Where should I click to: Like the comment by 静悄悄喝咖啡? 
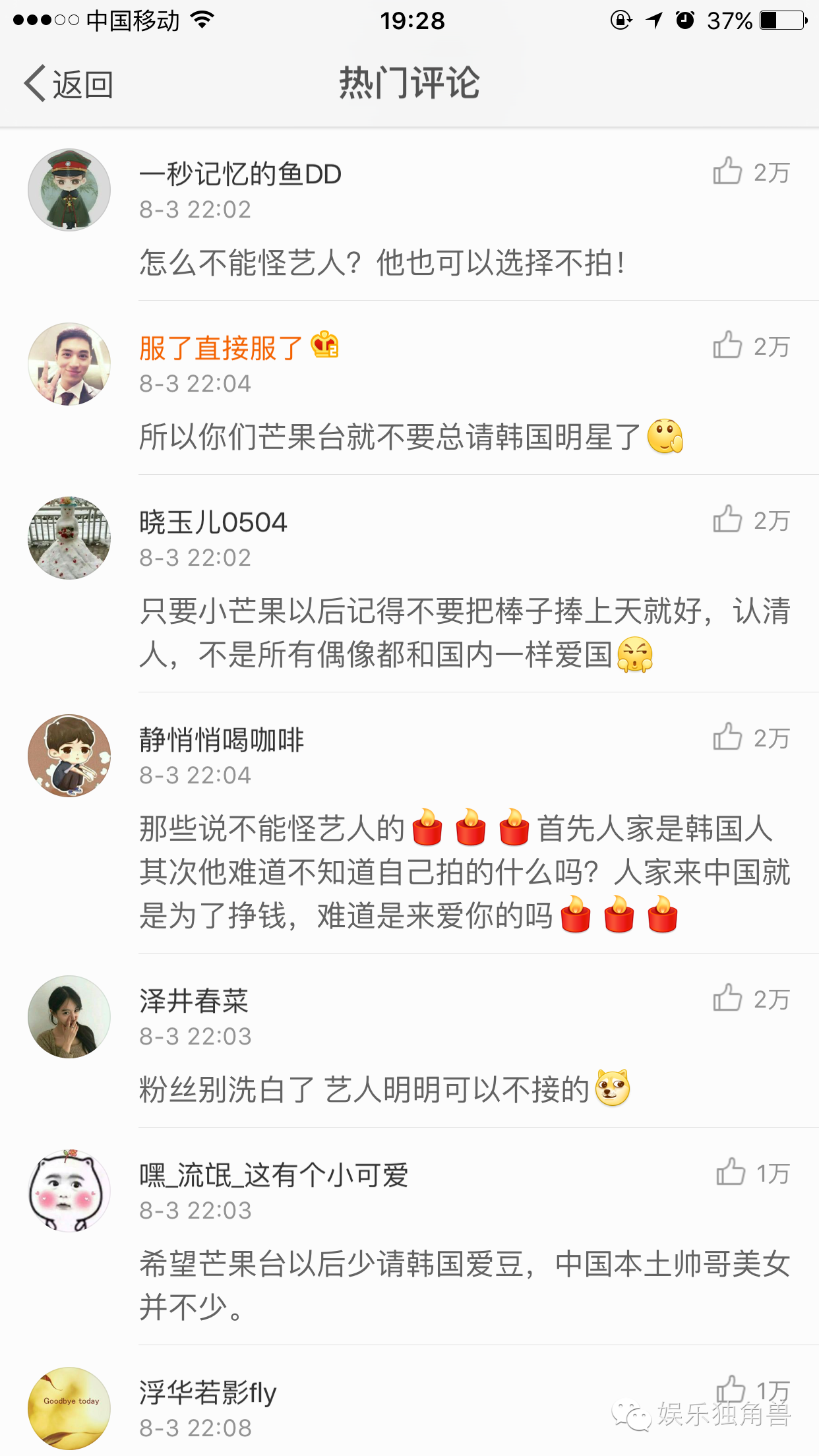pos(728,738)
